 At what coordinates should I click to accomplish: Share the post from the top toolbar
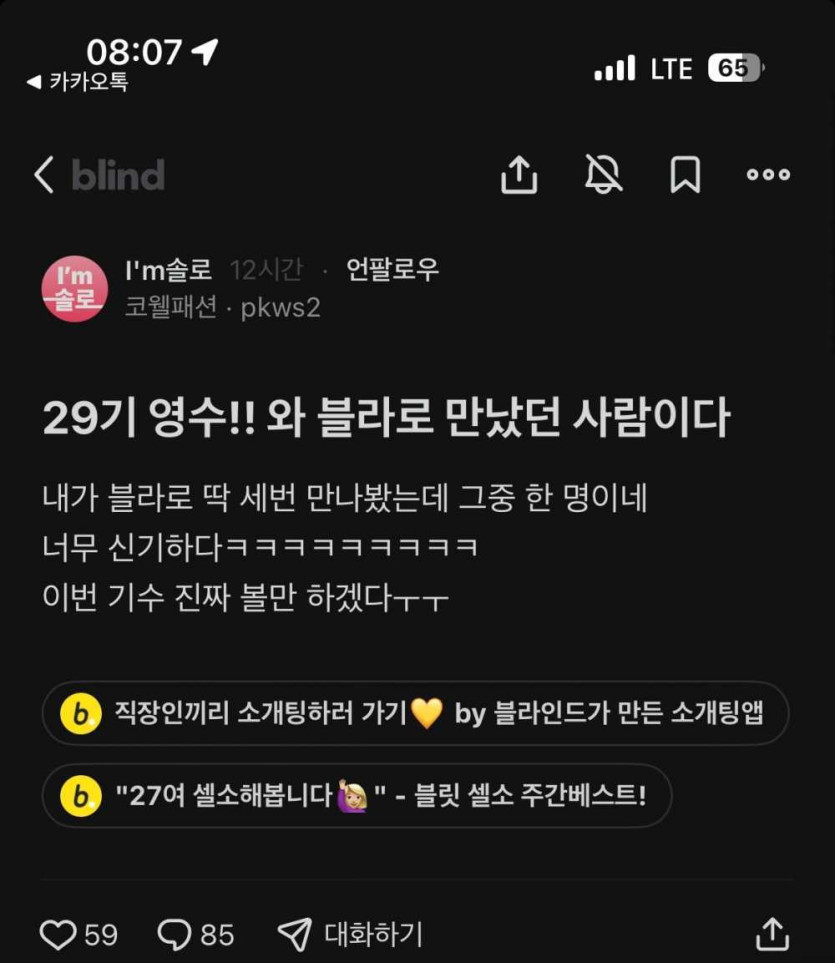pyautogui.click(x=518, y=175)
